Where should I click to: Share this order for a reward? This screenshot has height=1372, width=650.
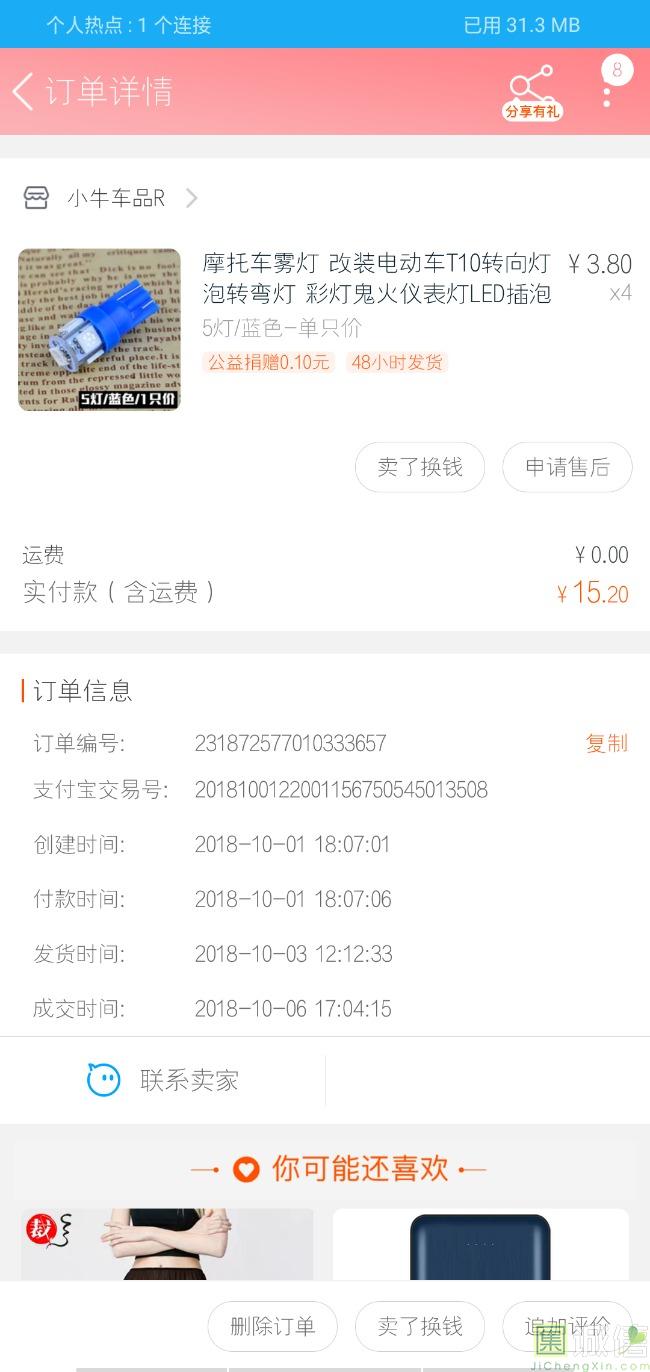(x=531, y=92)
